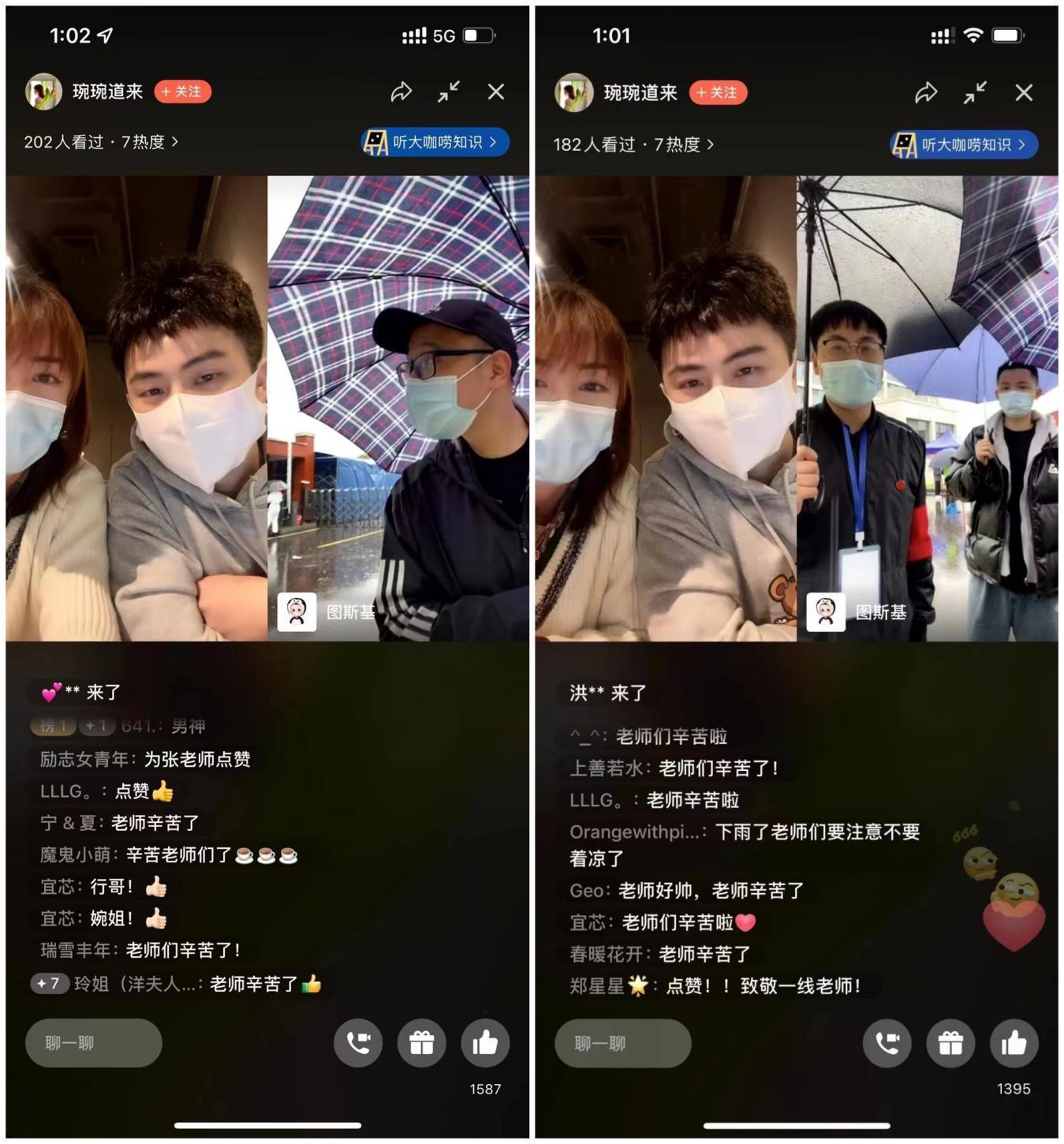Viewport: 1064px width, 1144px height.
Task: Tap the 聊一聊 chat input field
Action: [94, 1042]
